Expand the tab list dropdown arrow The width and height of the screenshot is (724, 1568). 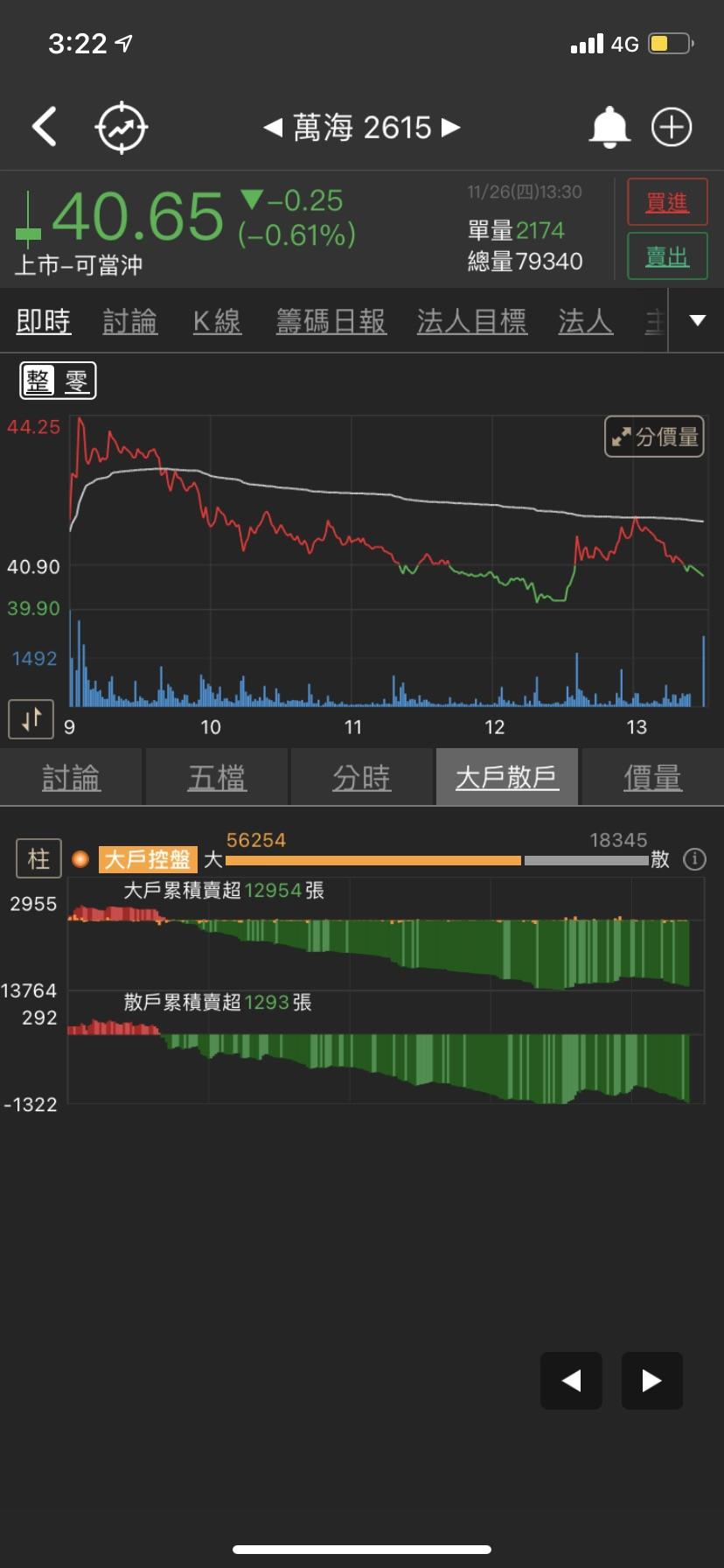(697, 320)
